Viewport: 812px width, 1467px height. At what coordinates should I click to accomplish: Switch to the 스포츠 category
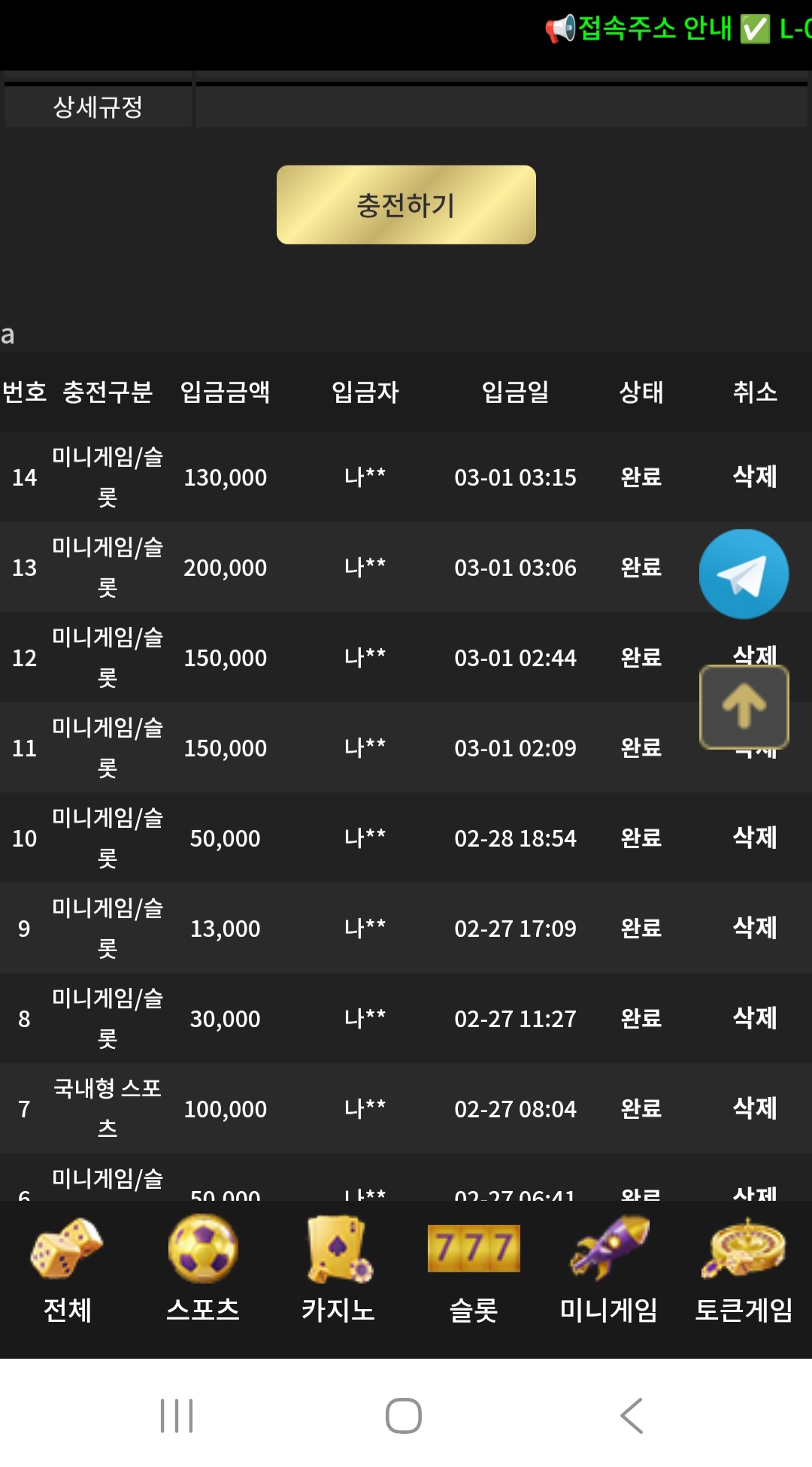coord(203,1271)
